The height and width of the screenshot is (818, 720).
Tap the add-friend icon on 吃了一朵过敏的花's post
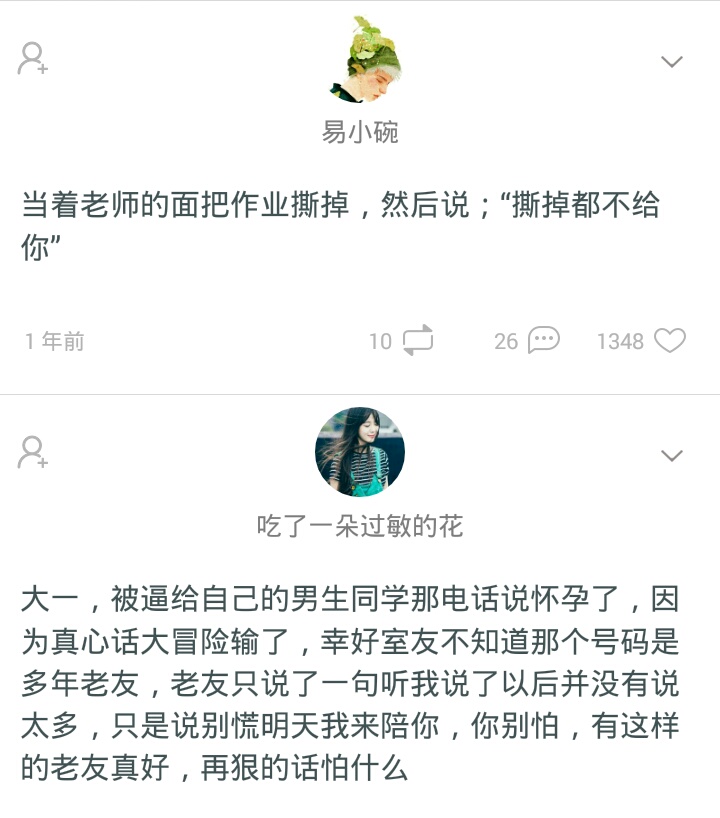(x=30, y=453)
